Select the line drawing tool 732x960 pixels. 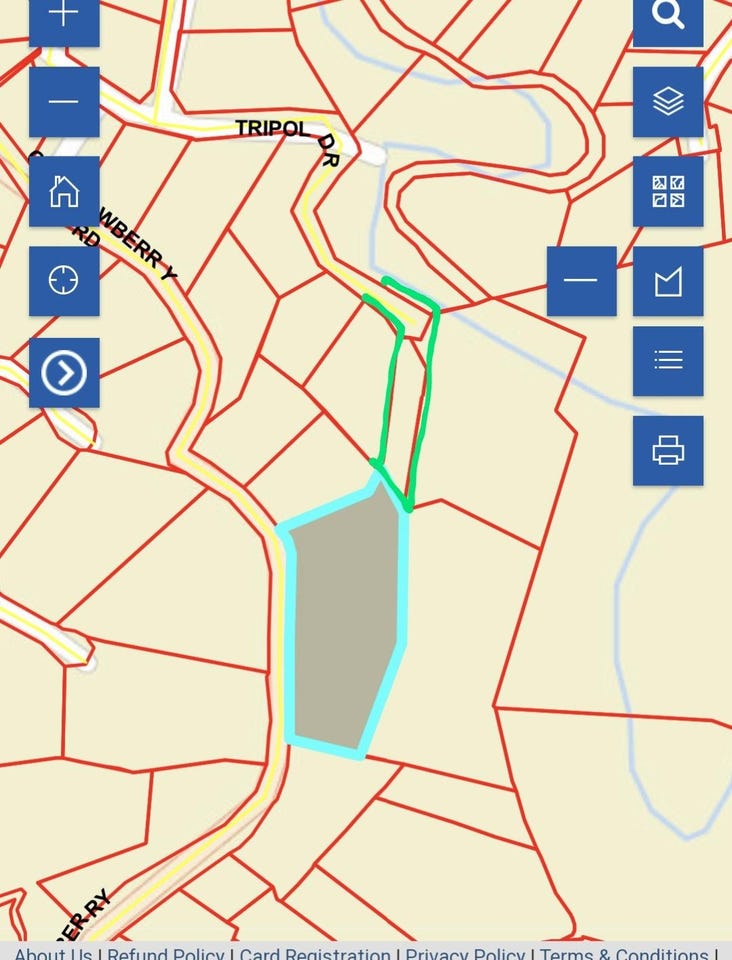(x=581, y=281)
